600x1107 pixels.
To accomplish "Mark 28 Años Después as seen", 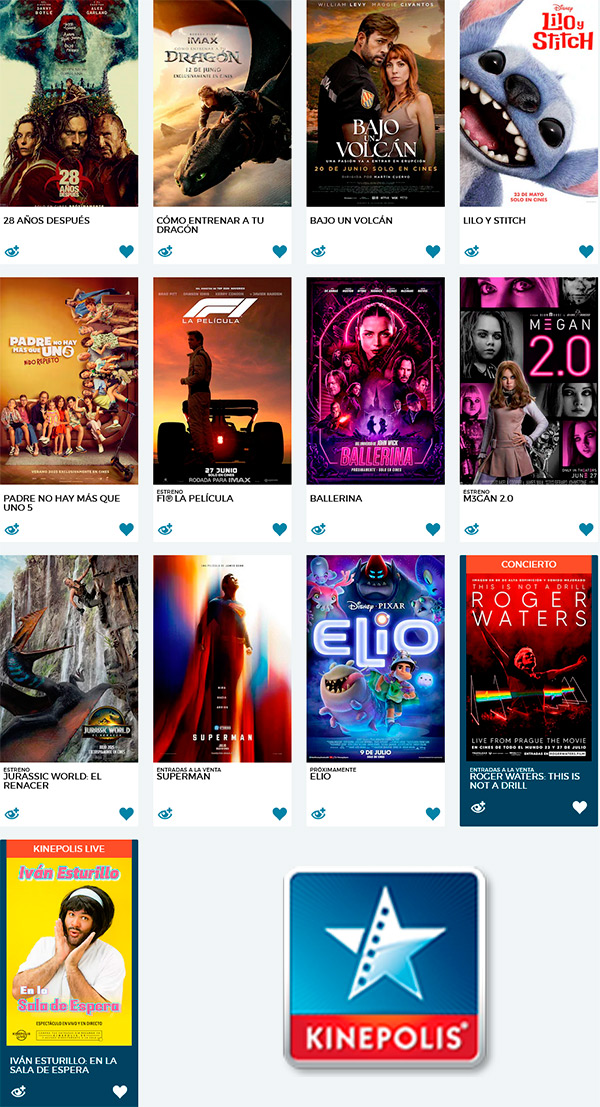I will 11,251.
